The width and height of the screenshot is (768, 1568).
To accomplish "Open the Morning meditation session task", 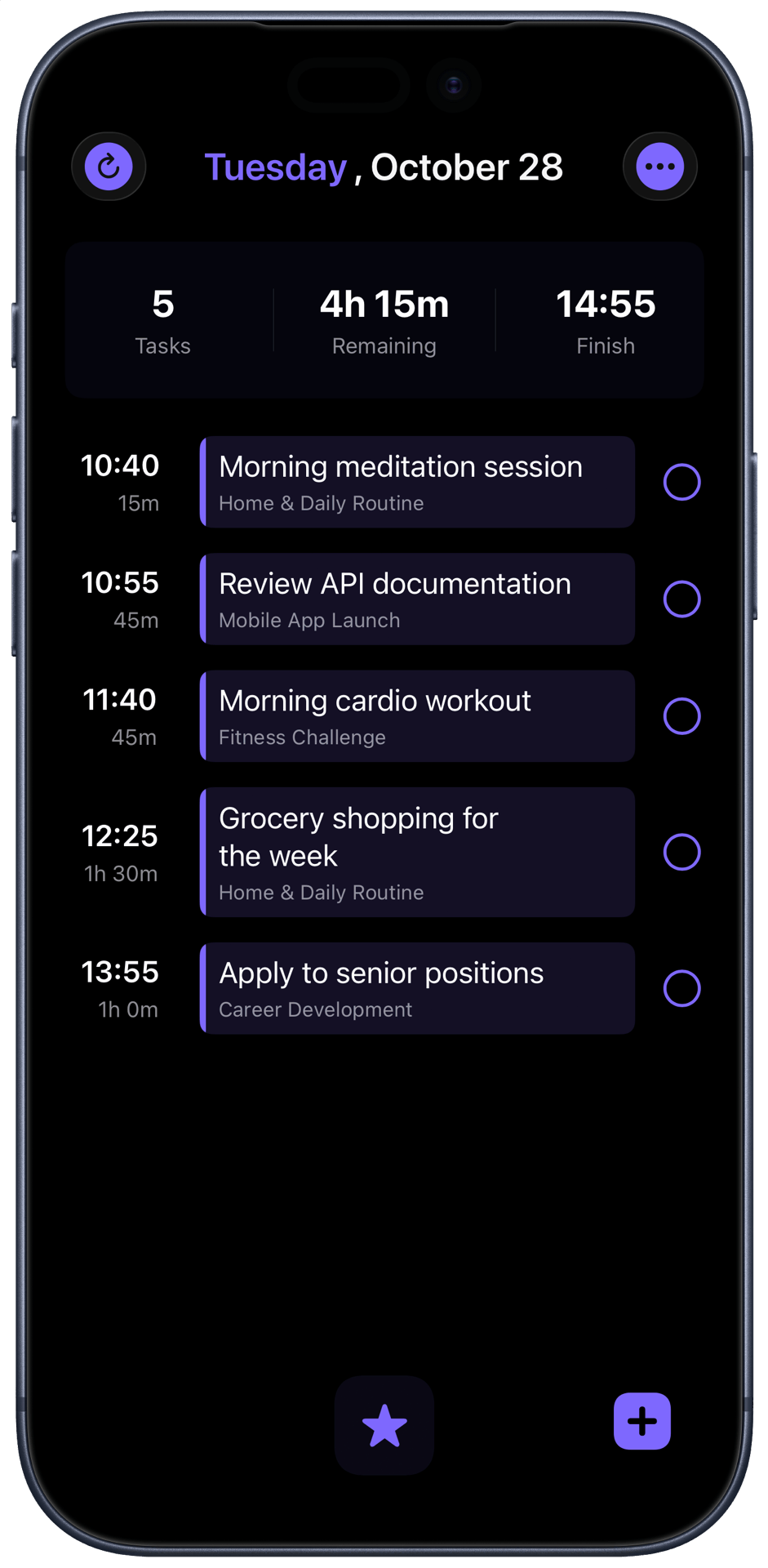I will (x=417, y=482).
